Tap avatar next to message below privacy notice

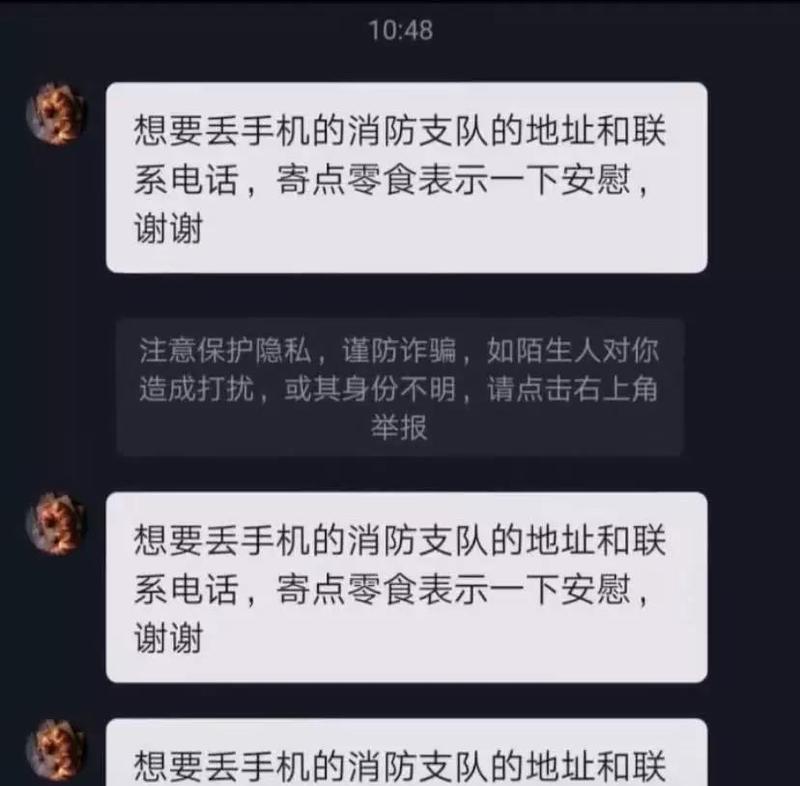[56, 523]
